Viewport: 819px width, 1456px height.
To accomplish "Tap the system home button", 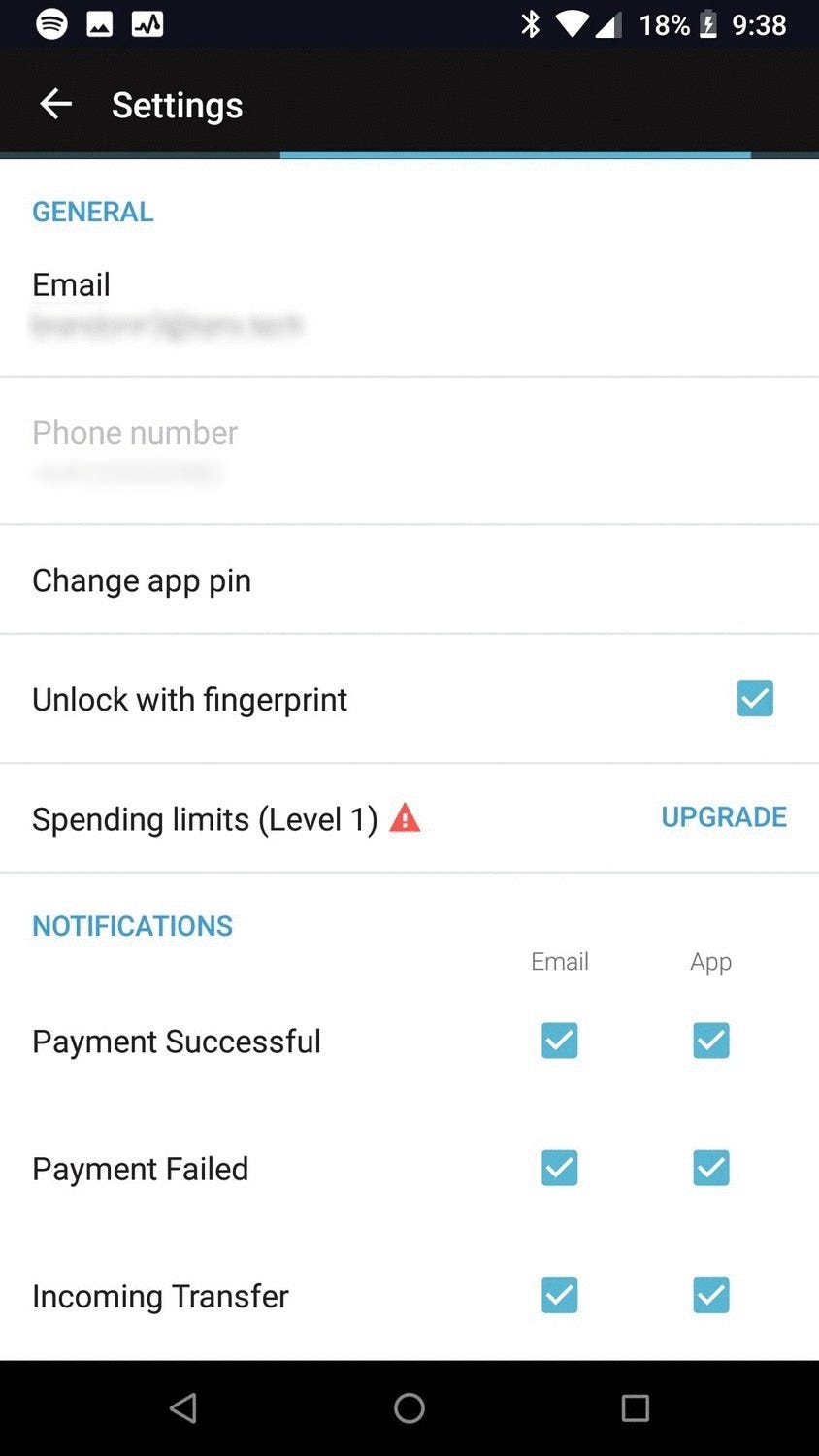I will pos(409,1407).
